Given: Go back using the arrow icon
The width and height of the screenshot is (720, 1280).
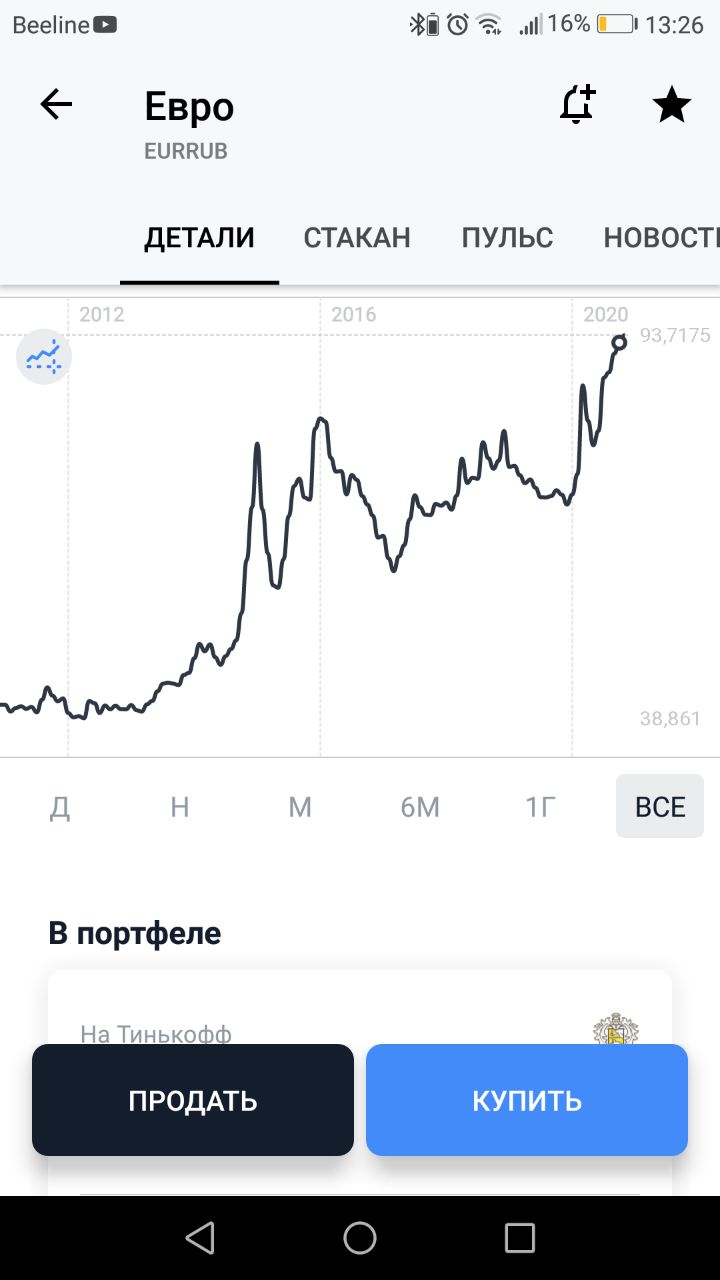Looking at the screenshot, I should coord(56,105).
